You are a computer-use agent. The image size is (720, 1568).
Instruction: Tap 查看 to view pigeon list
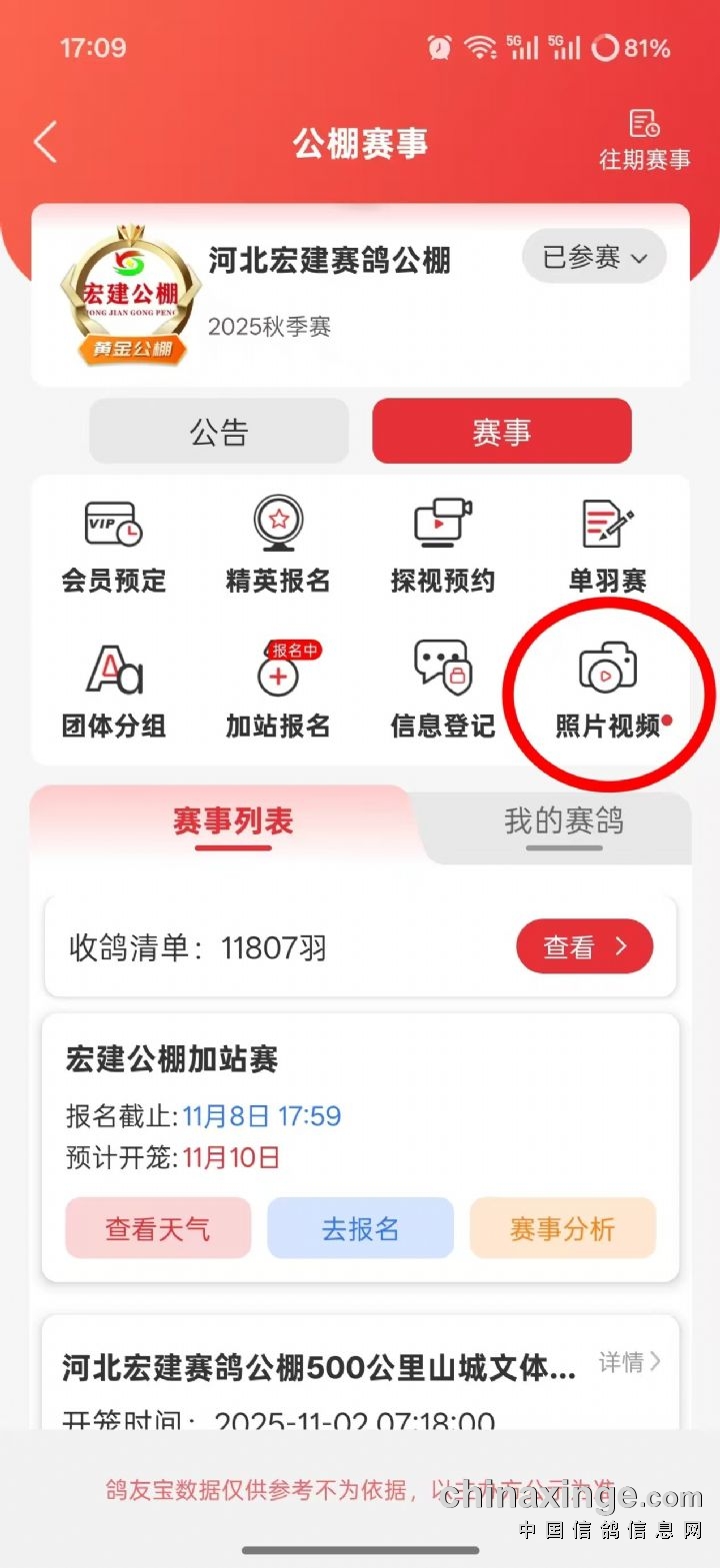point(584,946)
